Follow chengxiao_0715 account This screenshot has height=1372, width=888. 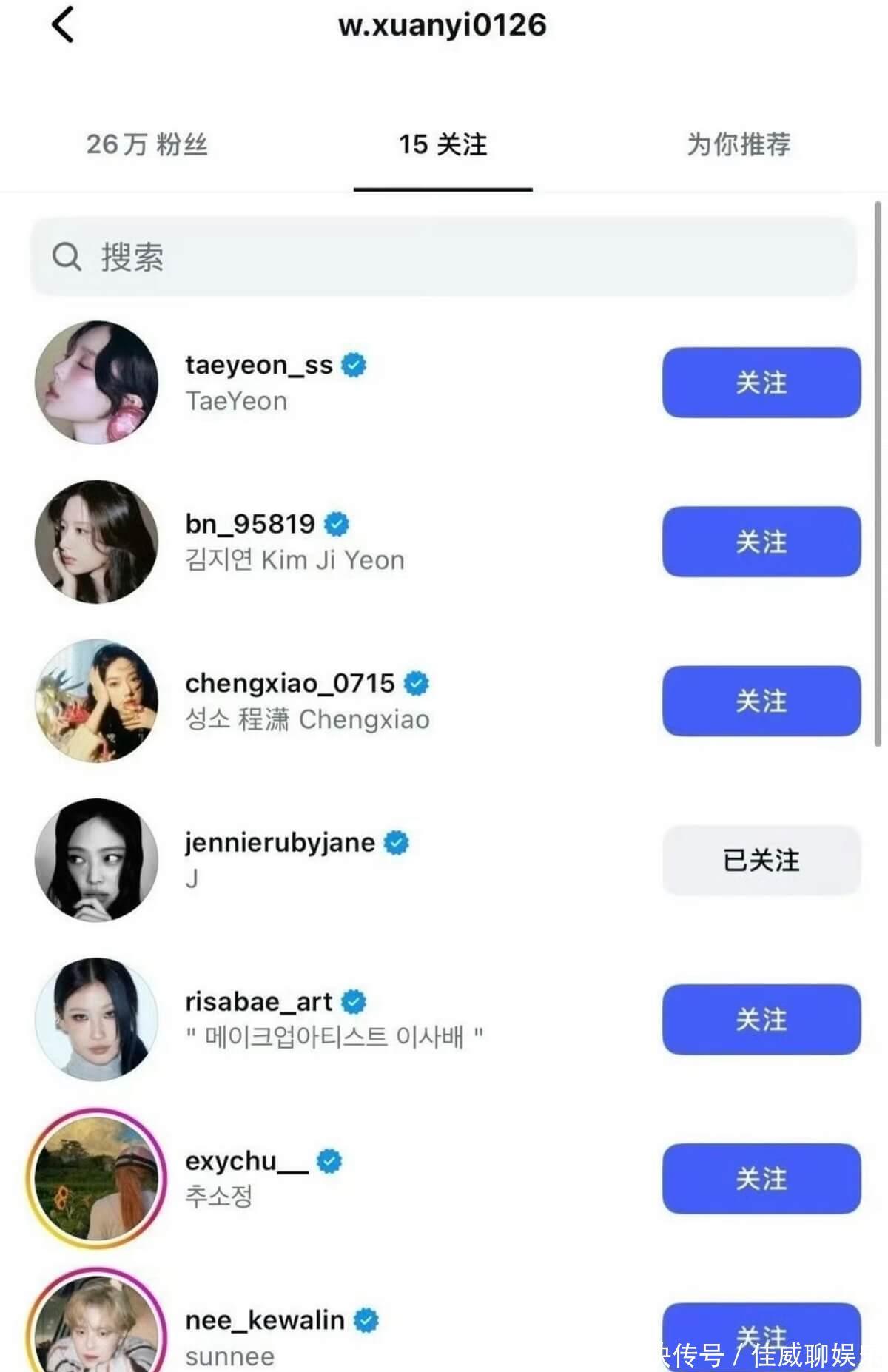(x=761, y=701)
